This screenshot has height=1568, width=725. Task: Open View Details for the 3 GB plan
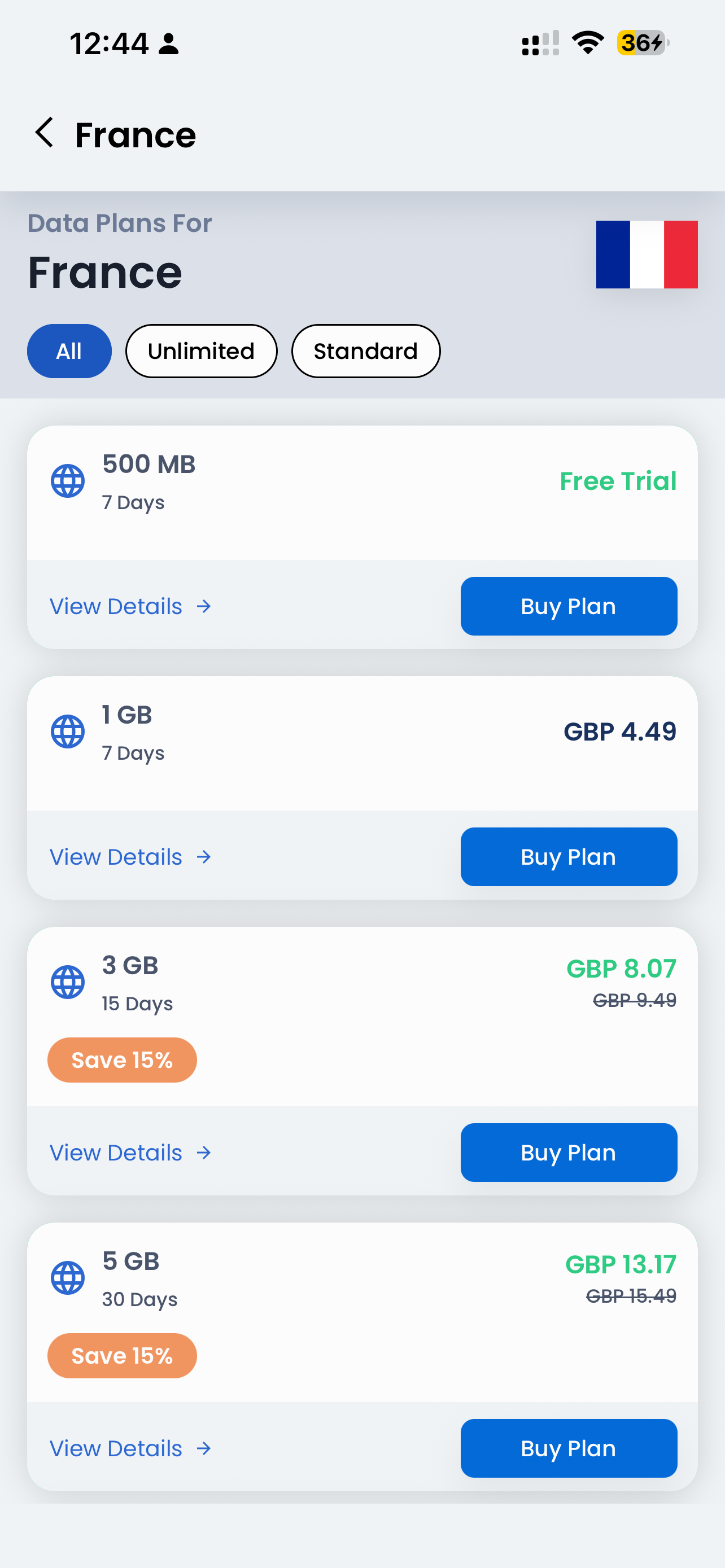(x=116, y=1152)
